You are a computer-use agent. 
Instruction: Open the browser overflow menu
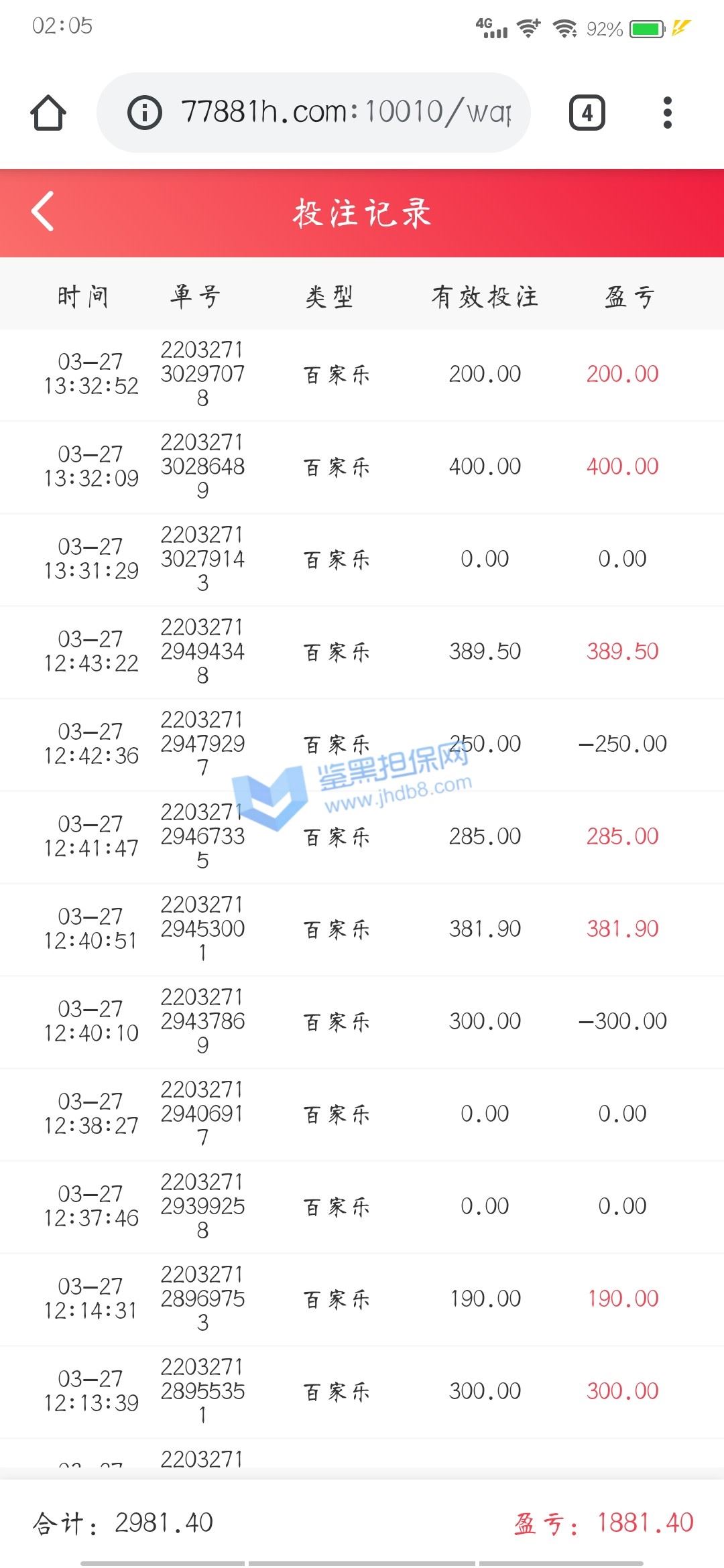(x=667, y=113)
